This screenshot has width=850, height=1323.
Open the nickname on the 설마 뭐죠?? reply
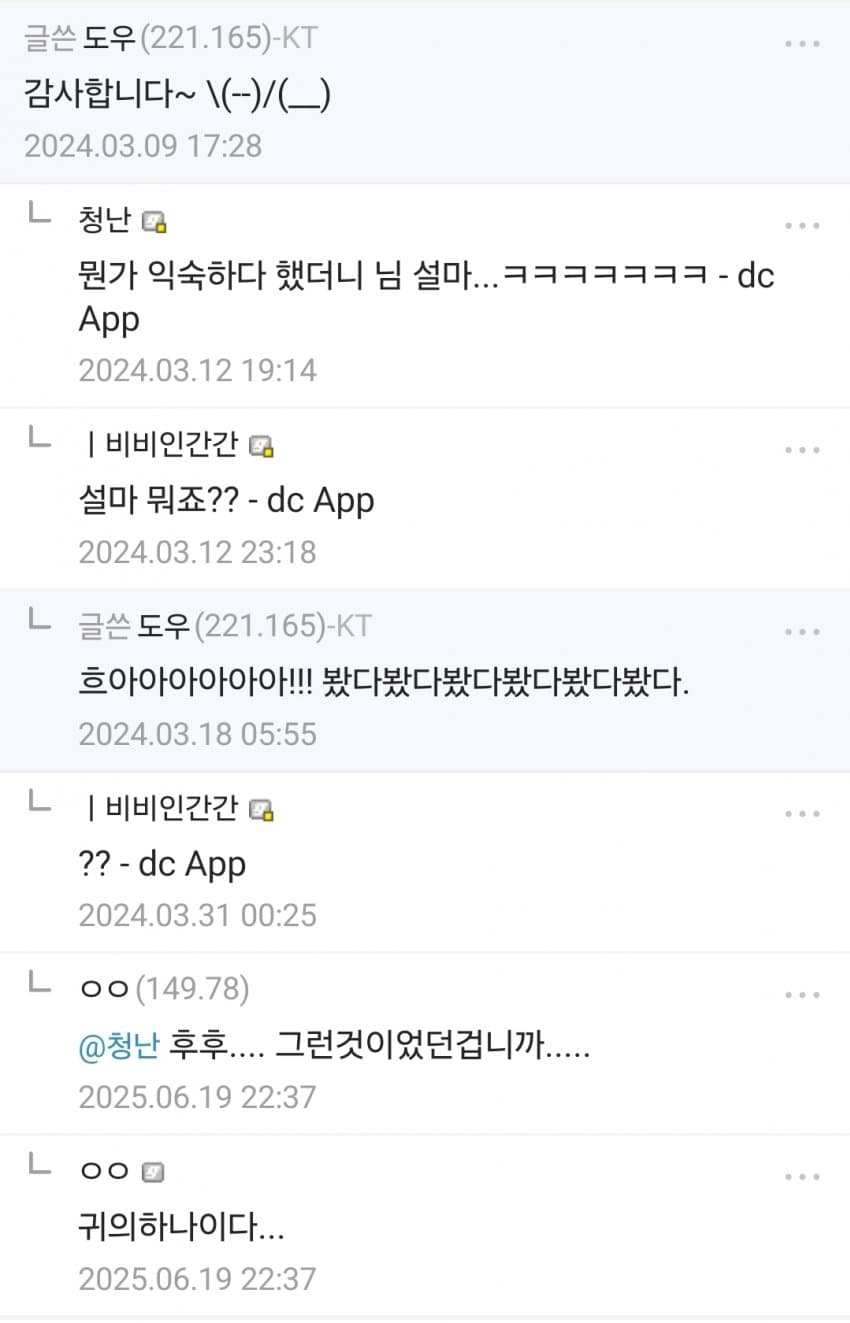click(x=165, y=444)
